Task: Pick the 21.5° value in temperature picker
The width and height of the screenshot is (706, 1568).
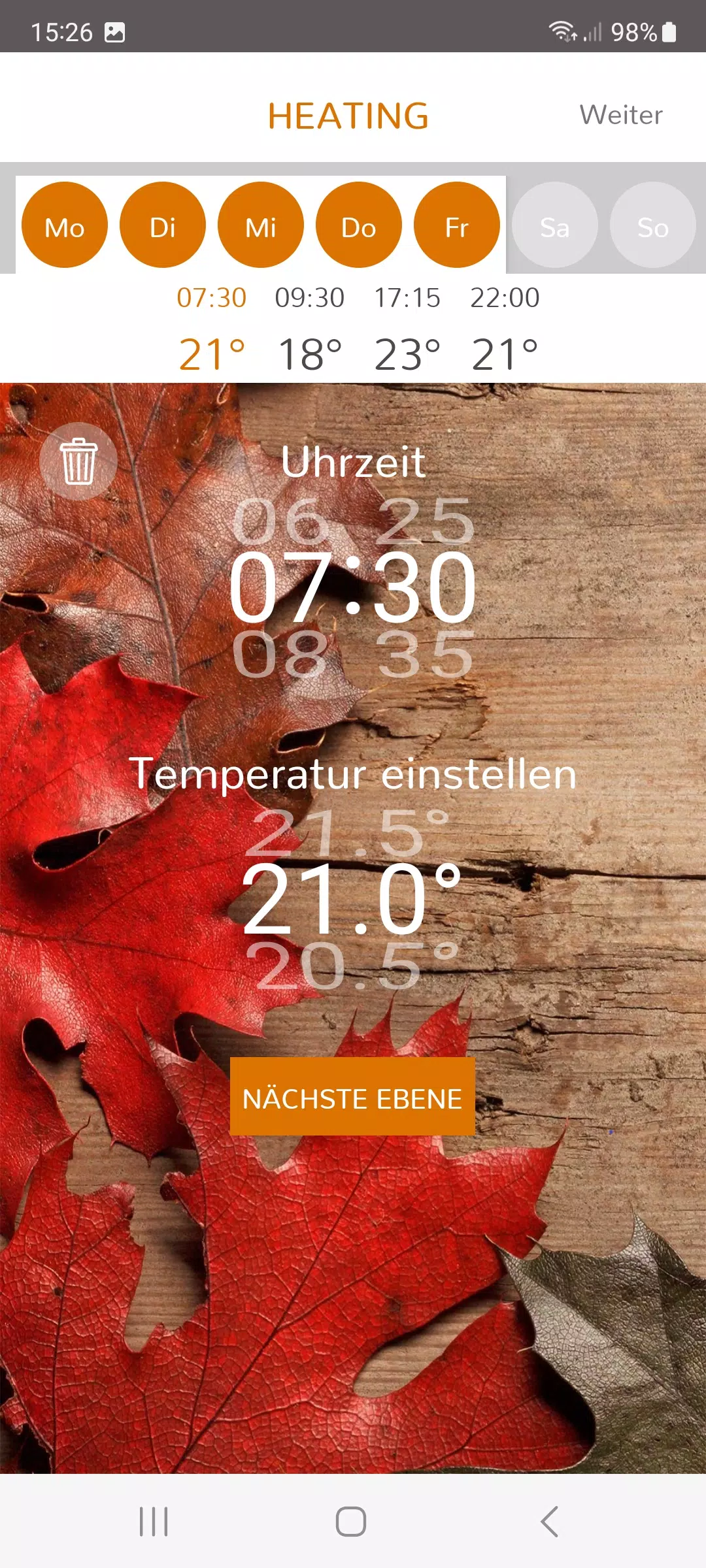Action: pos(347,832)
